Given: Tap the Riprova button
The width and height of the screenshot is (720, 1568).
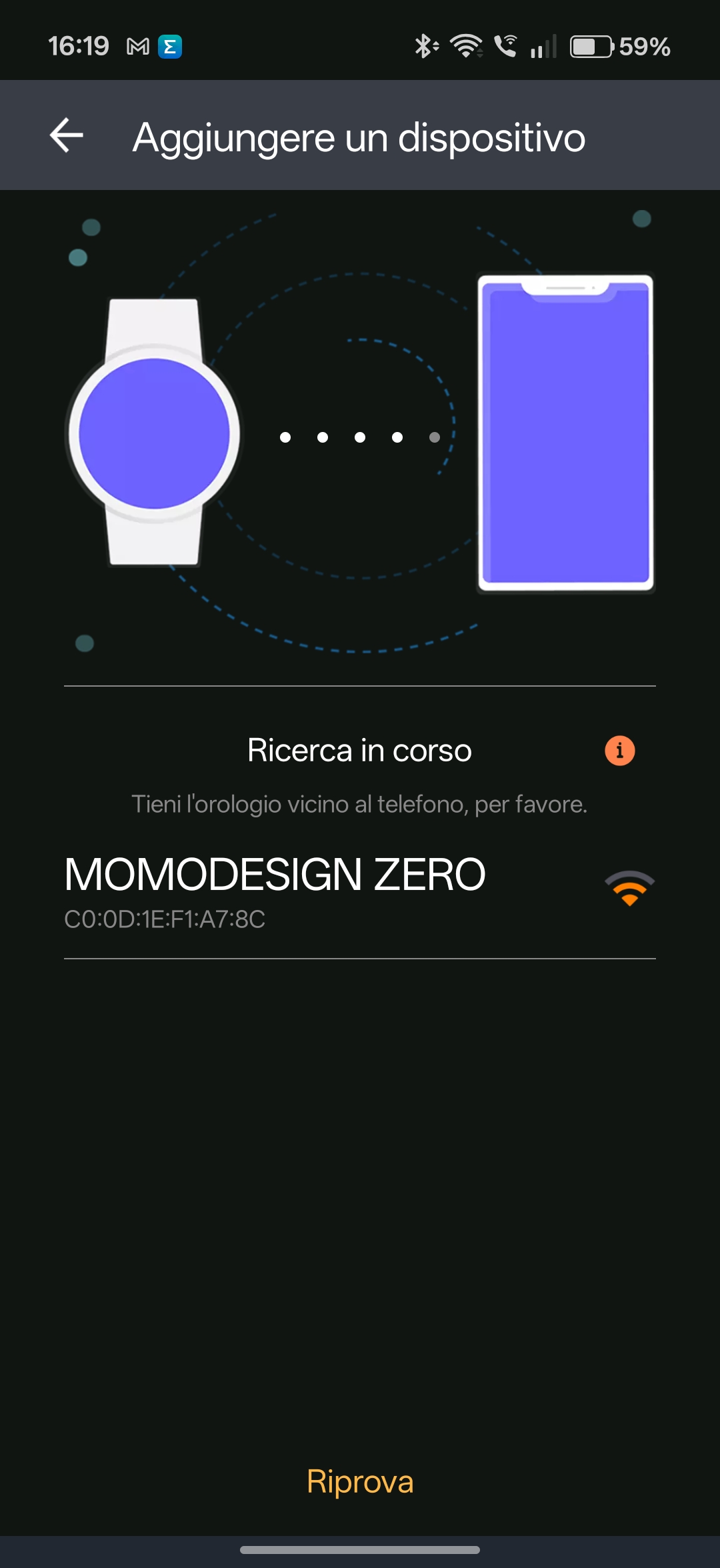Looking at the screenshot, I should (x=360, y=1481).
